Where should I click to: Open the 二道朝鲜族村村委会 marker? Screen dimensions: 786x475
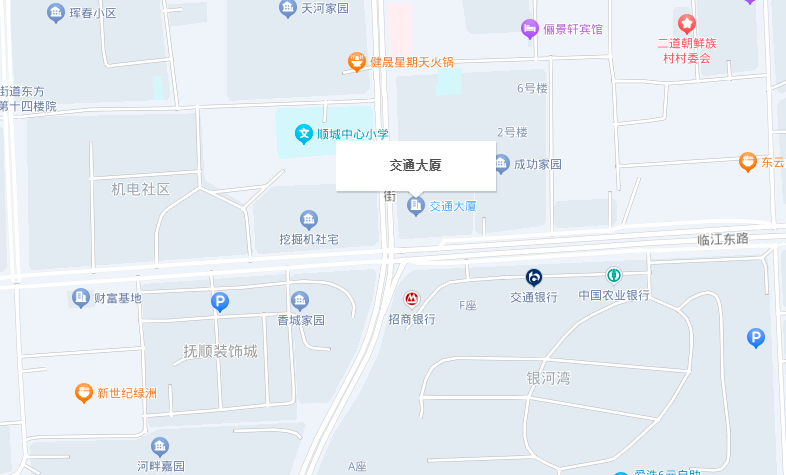(x=687, y=23)
